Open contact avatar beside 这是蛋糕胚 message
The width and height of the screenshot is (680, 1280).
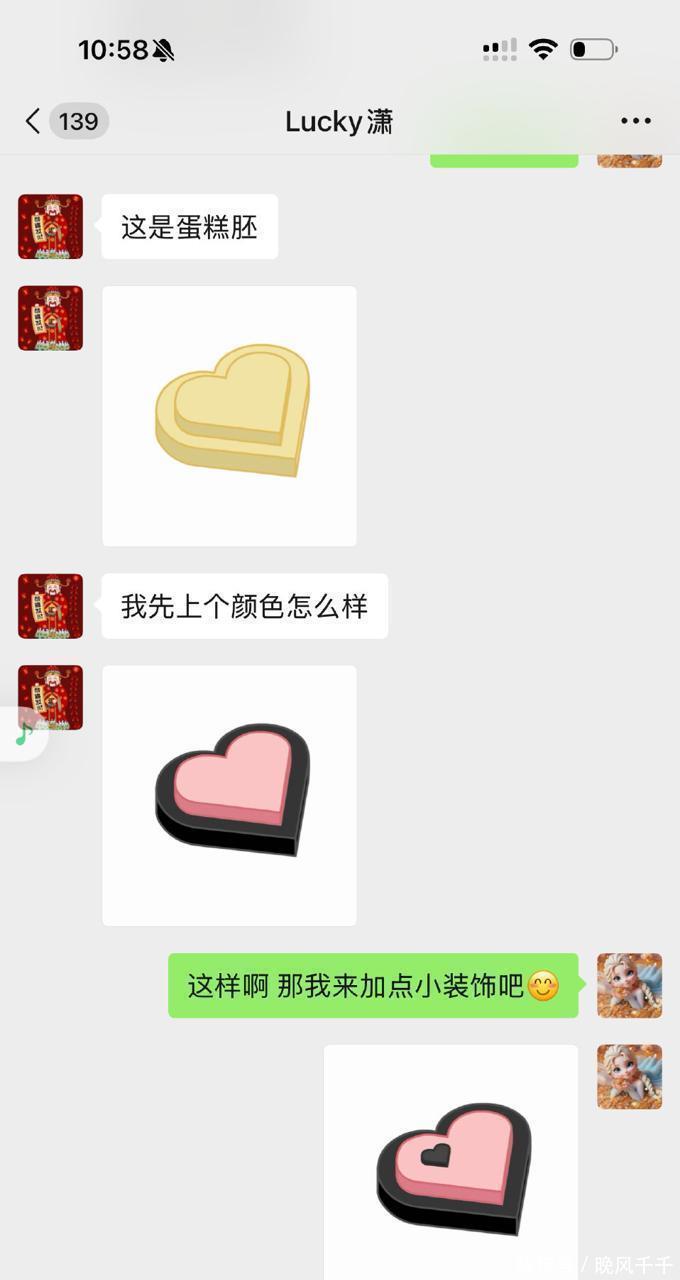(50, 227)
